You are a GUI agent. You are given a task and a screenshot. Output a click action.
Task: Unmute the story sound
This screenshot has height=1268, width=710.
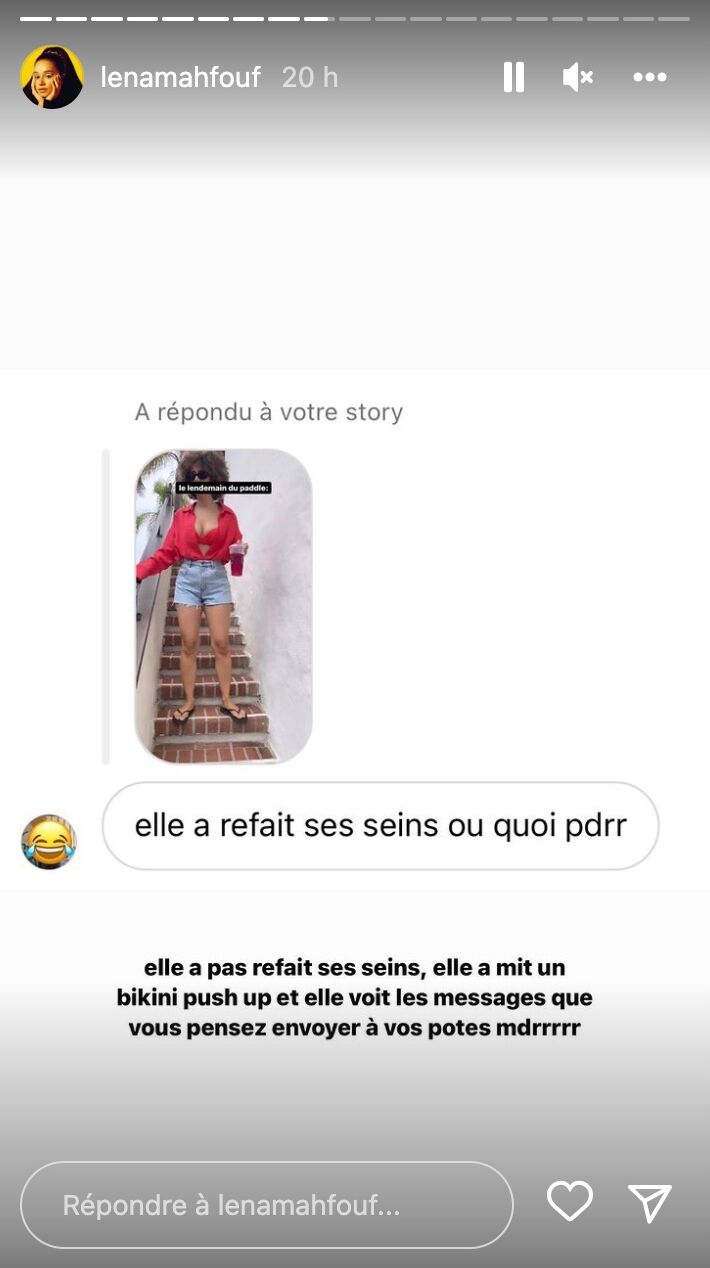click(578, 77)
